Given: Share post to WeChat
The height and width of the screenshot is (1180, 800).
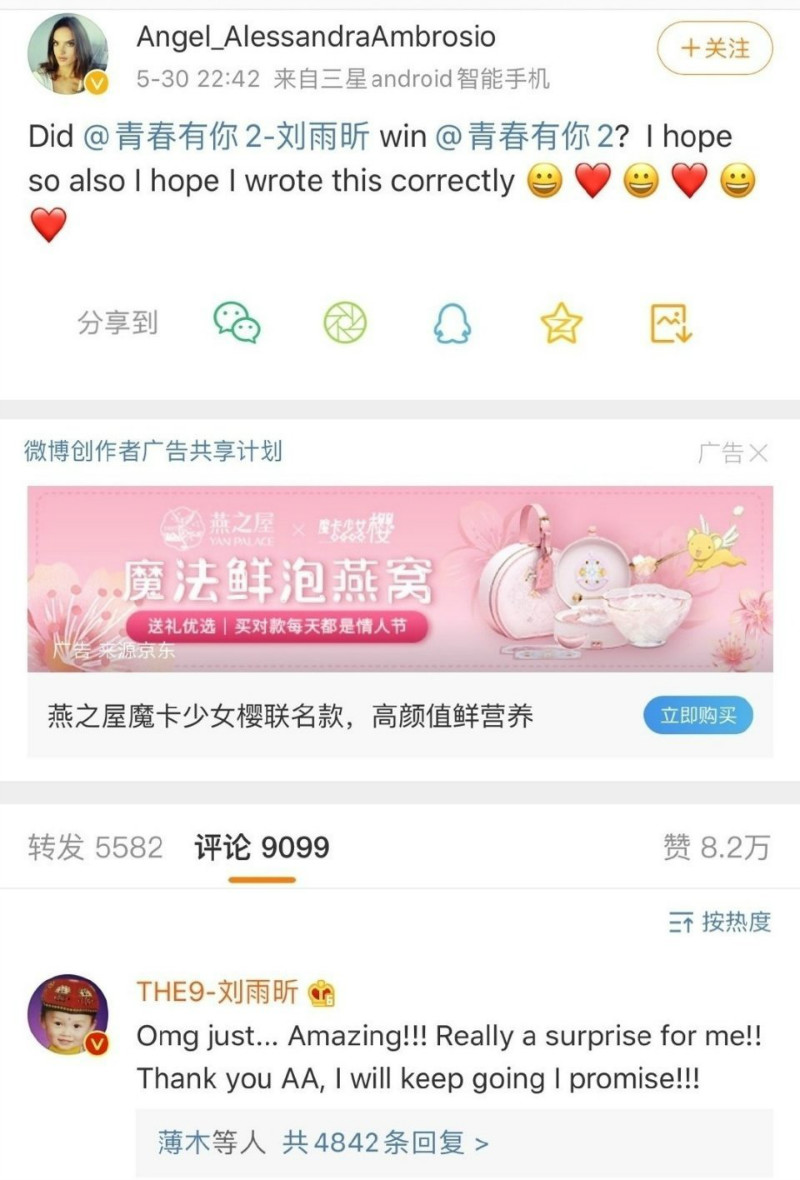Looking at the screenshot, I should click(x=237, y=323).
